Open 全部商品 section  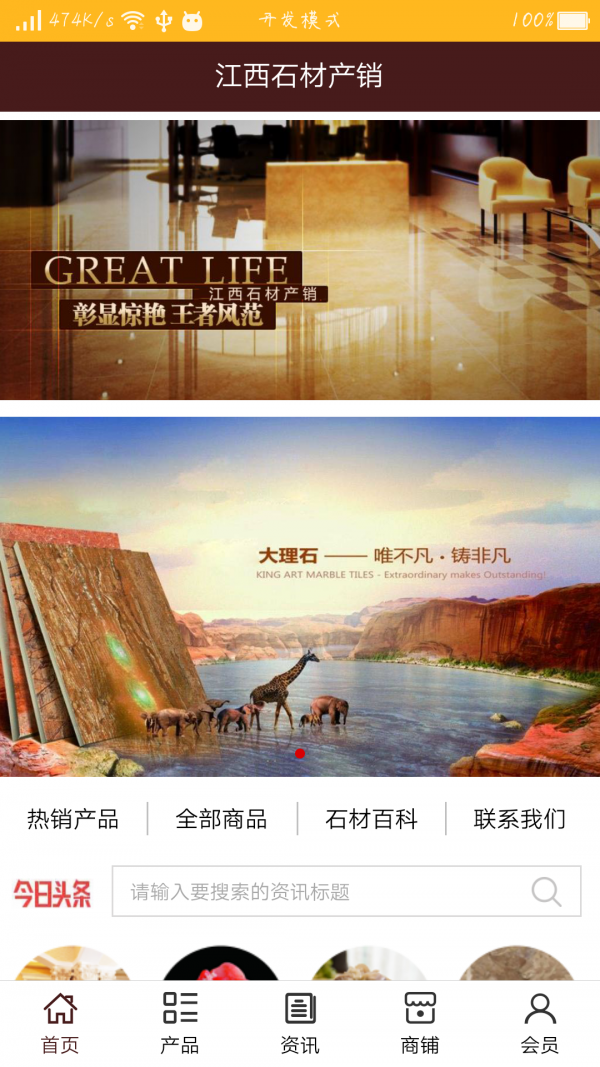(x=221, y=820)
